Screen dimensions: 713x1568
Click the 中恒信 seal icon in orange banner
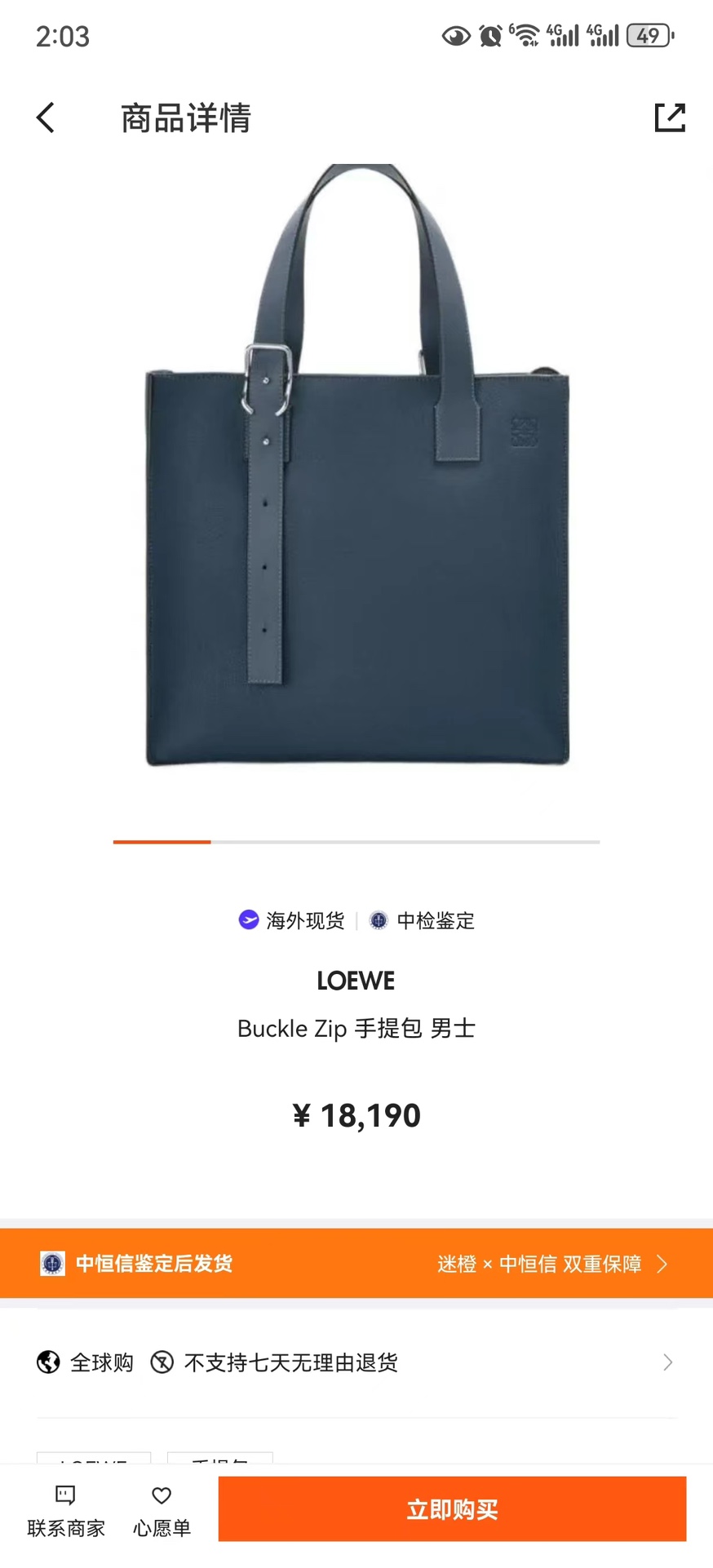52,1263
